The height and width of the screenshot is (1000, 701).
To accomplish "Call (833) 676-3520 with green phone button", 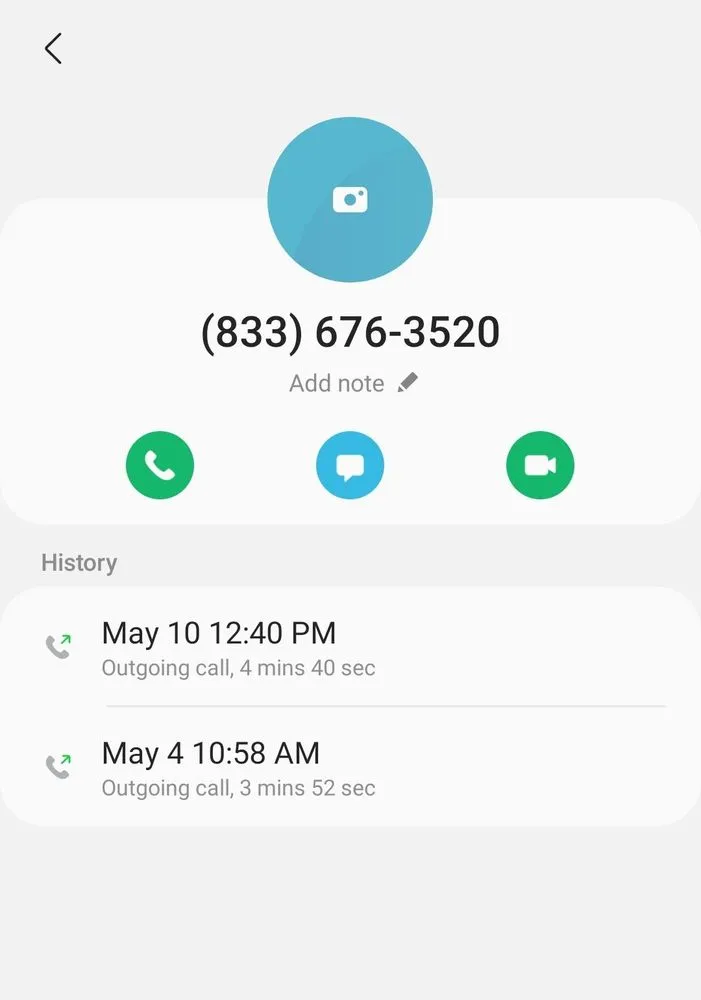I will coord(160,465).
